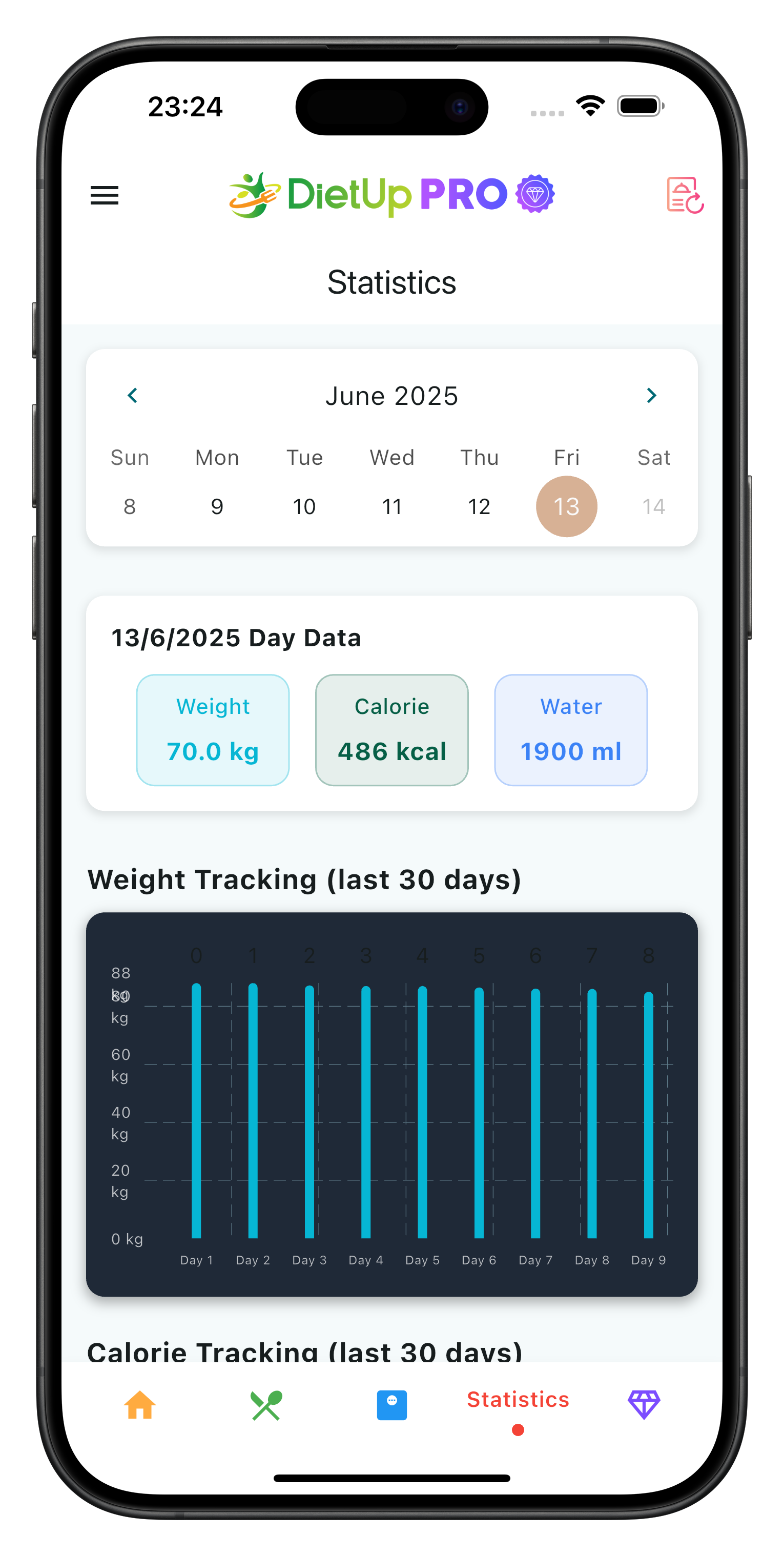Open the diet plan refresh icon
Viewport: 784px width, 1556px height.
click(685, 195)
